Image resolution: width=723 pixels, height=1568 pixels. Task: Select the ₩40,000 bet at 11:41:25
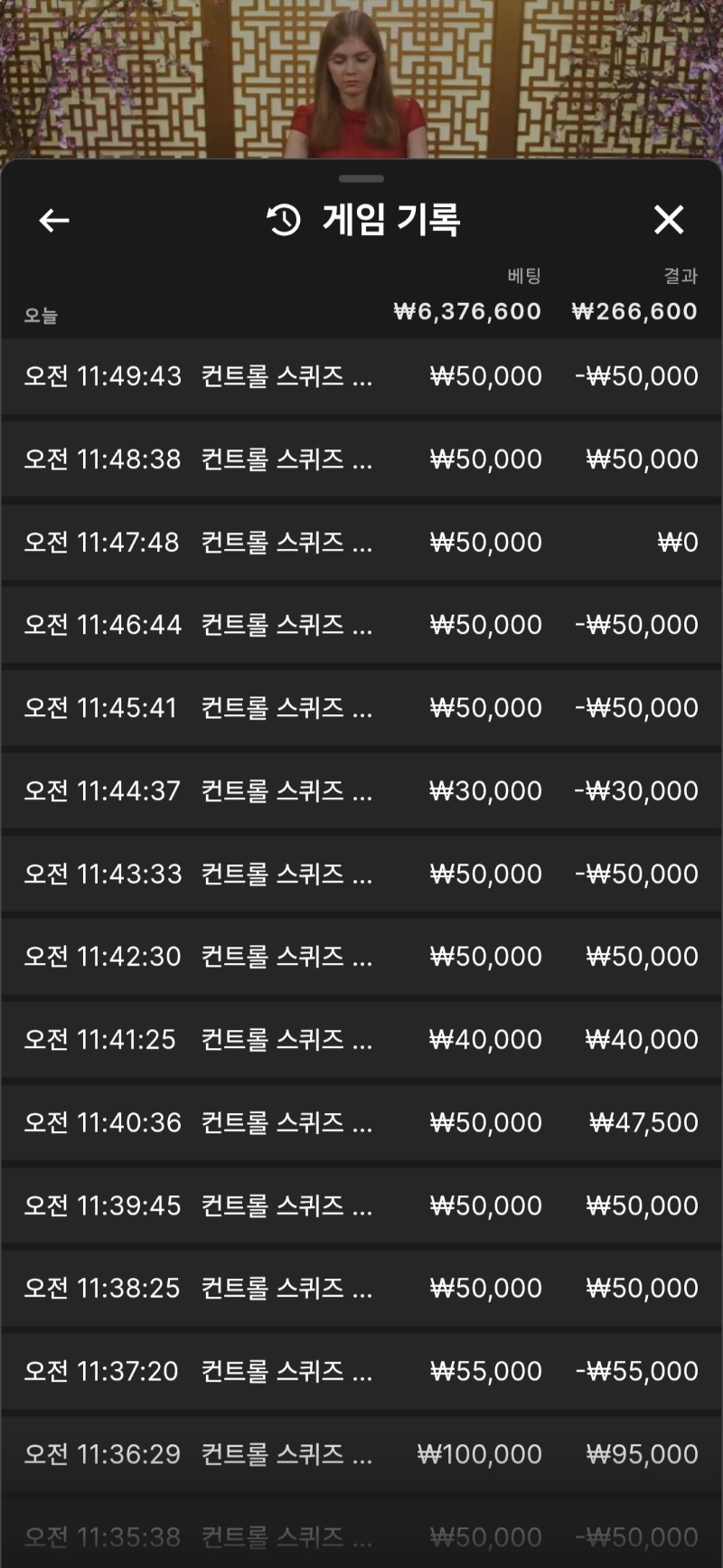click(x=361, y=1040)
